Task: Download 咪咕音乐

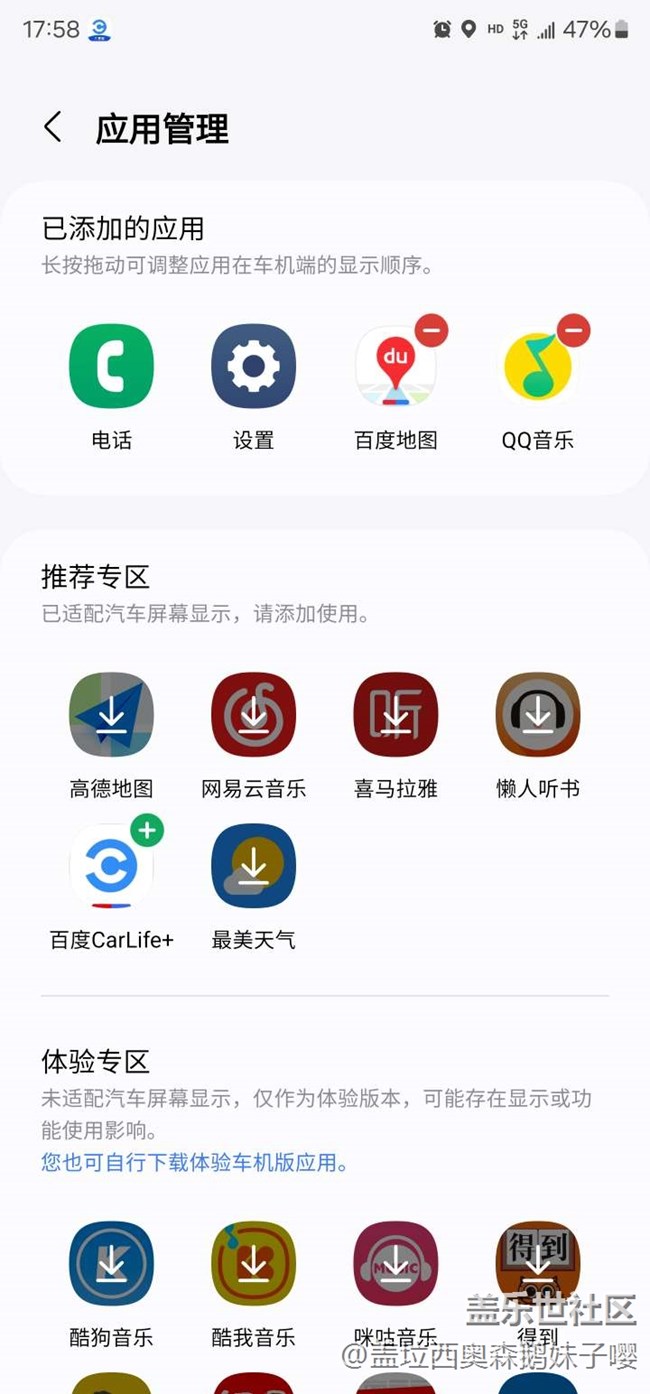Action: tap(396, 1263)
